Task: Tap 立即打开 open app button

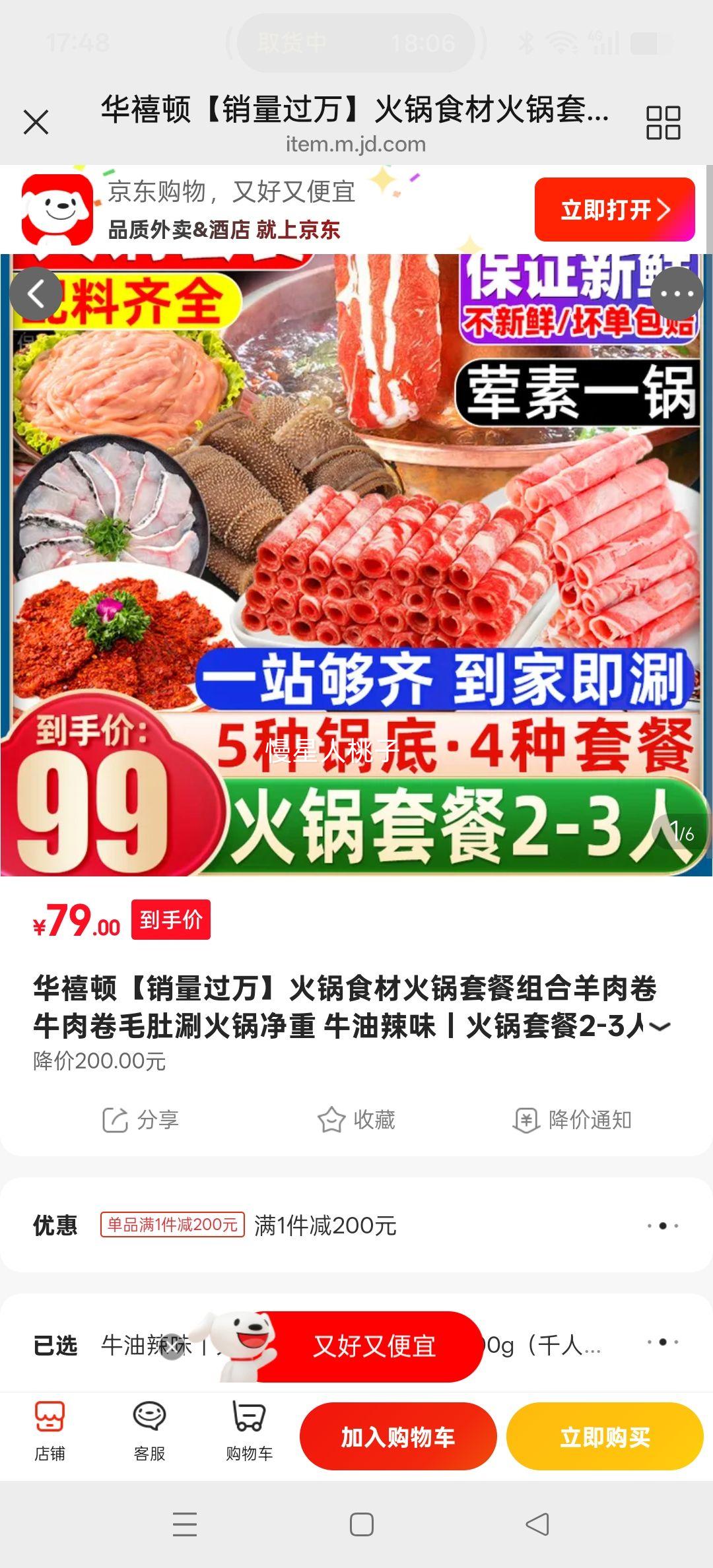Action: click(613, 210)
